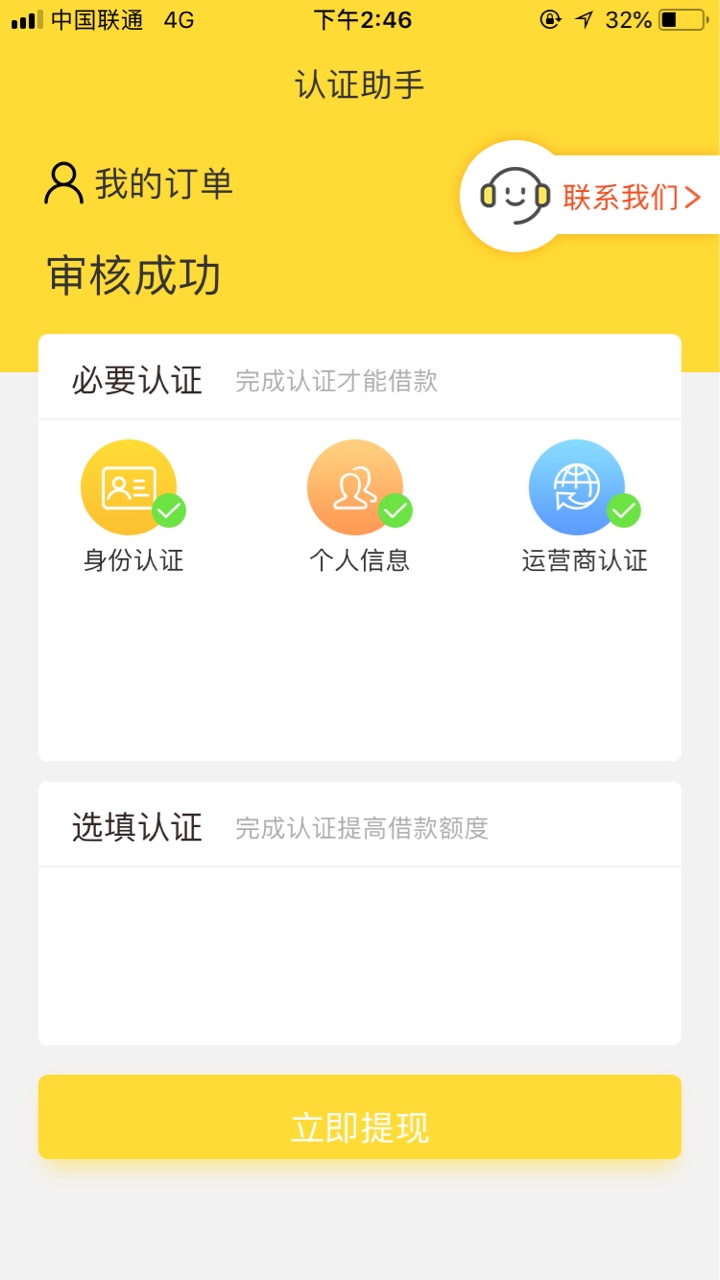Open 个人信息 personal info
This screenshot has width=720, height=1280.
360,507
